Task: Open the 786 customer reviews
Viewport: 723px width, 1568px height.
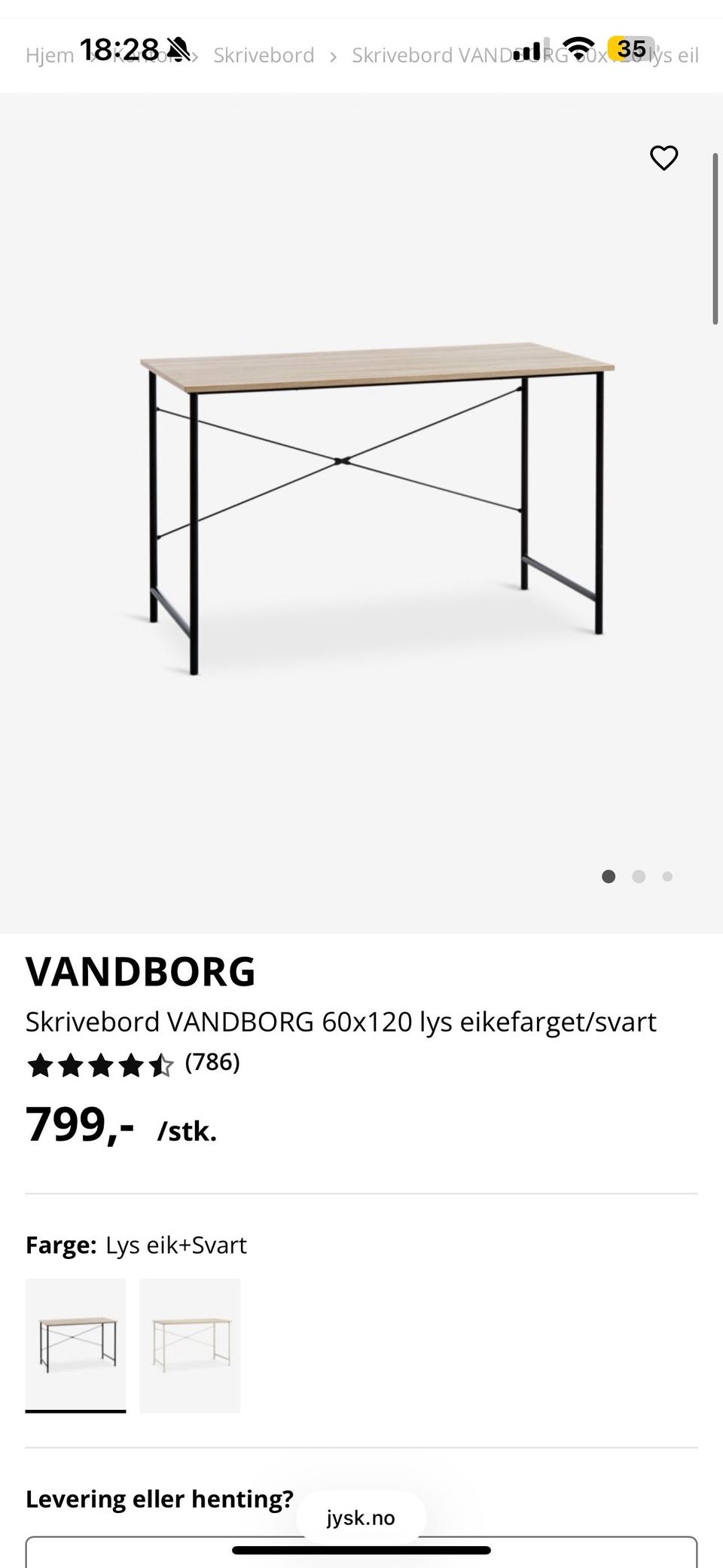Action: pyautogui.click(x=212, y=1062)
